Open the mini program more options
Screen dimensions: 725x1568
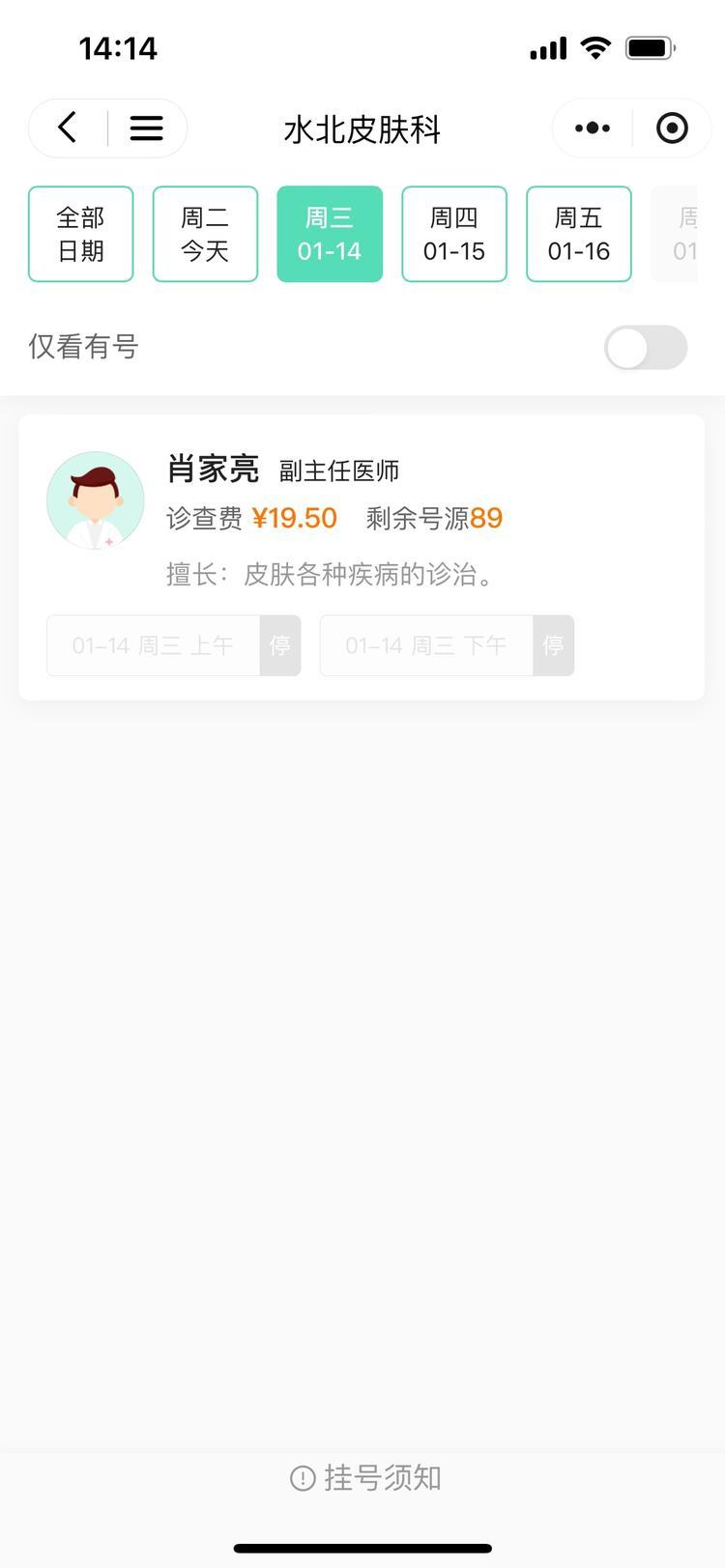tap(592, 128)
